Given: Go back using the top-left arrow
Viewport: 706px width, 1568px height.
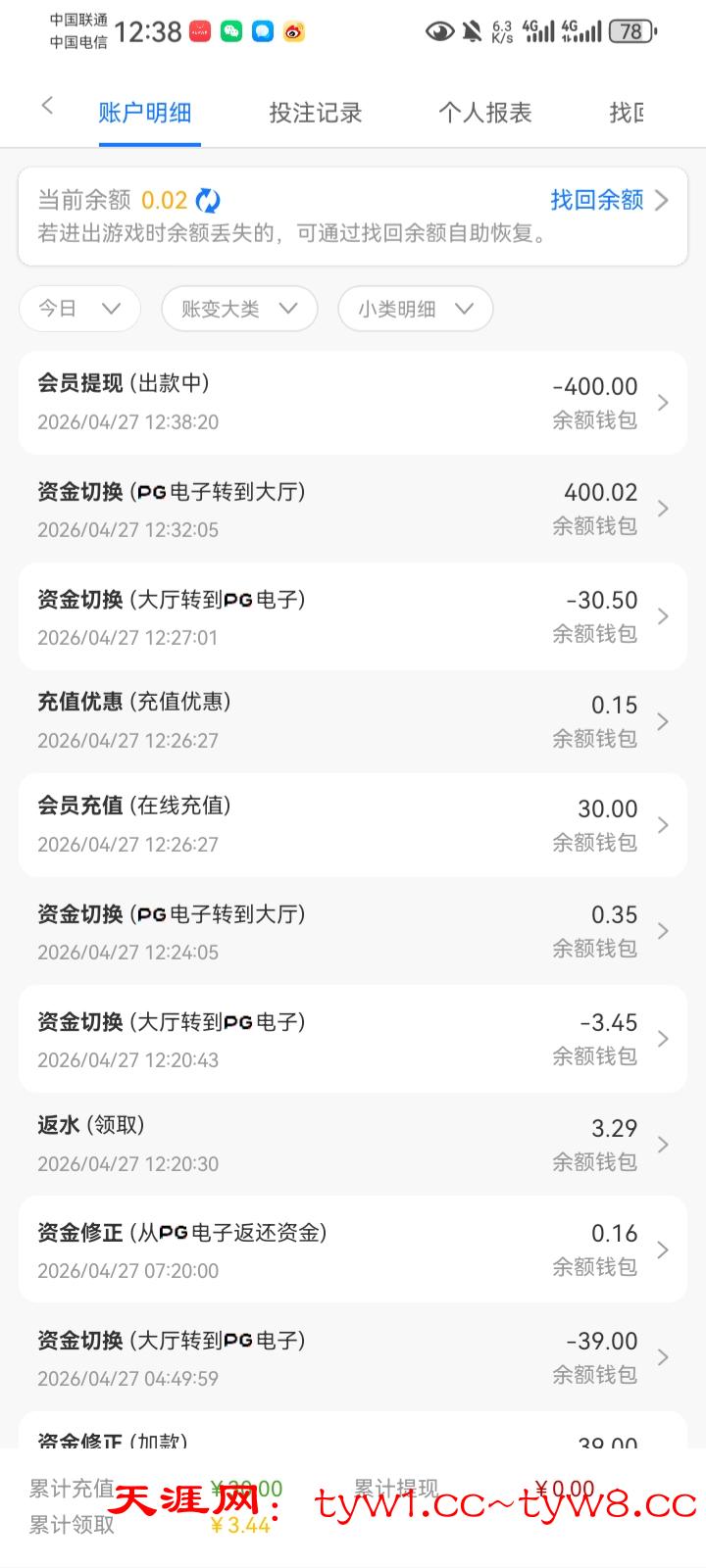Looking at the screenshot, I should point(47,107).
